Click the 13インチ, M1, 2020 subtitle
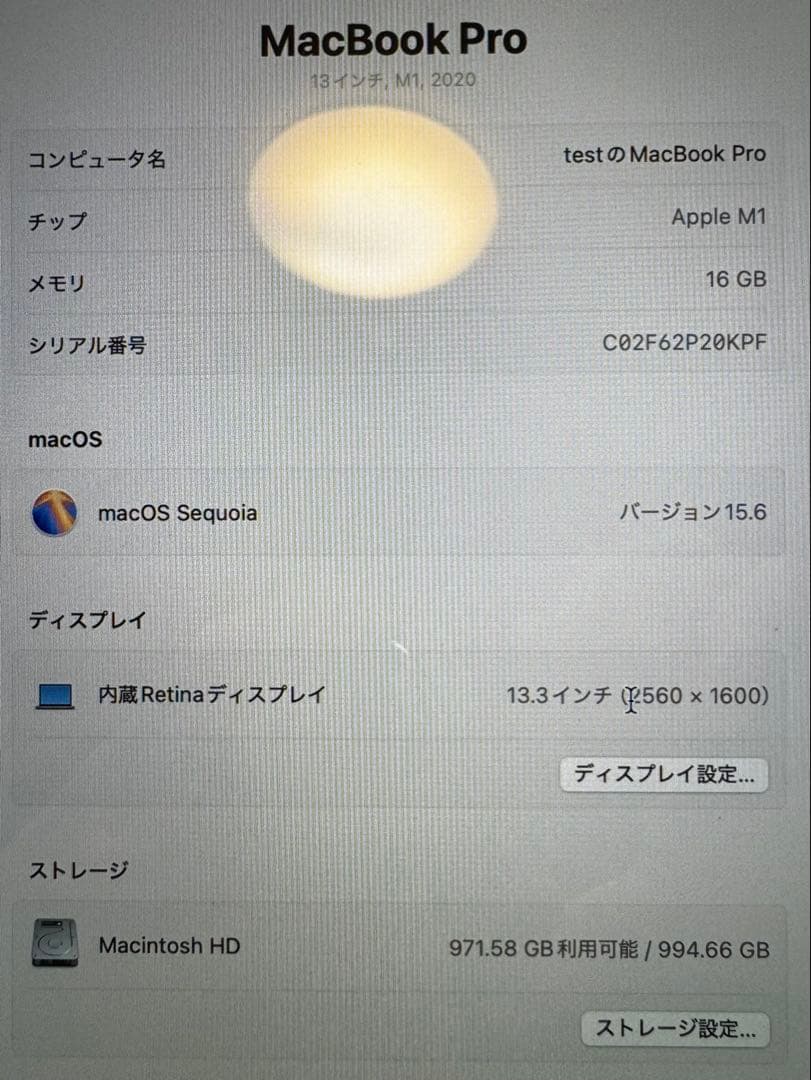Viewport: 811px width, 1080px height. [x=393, y=80]
